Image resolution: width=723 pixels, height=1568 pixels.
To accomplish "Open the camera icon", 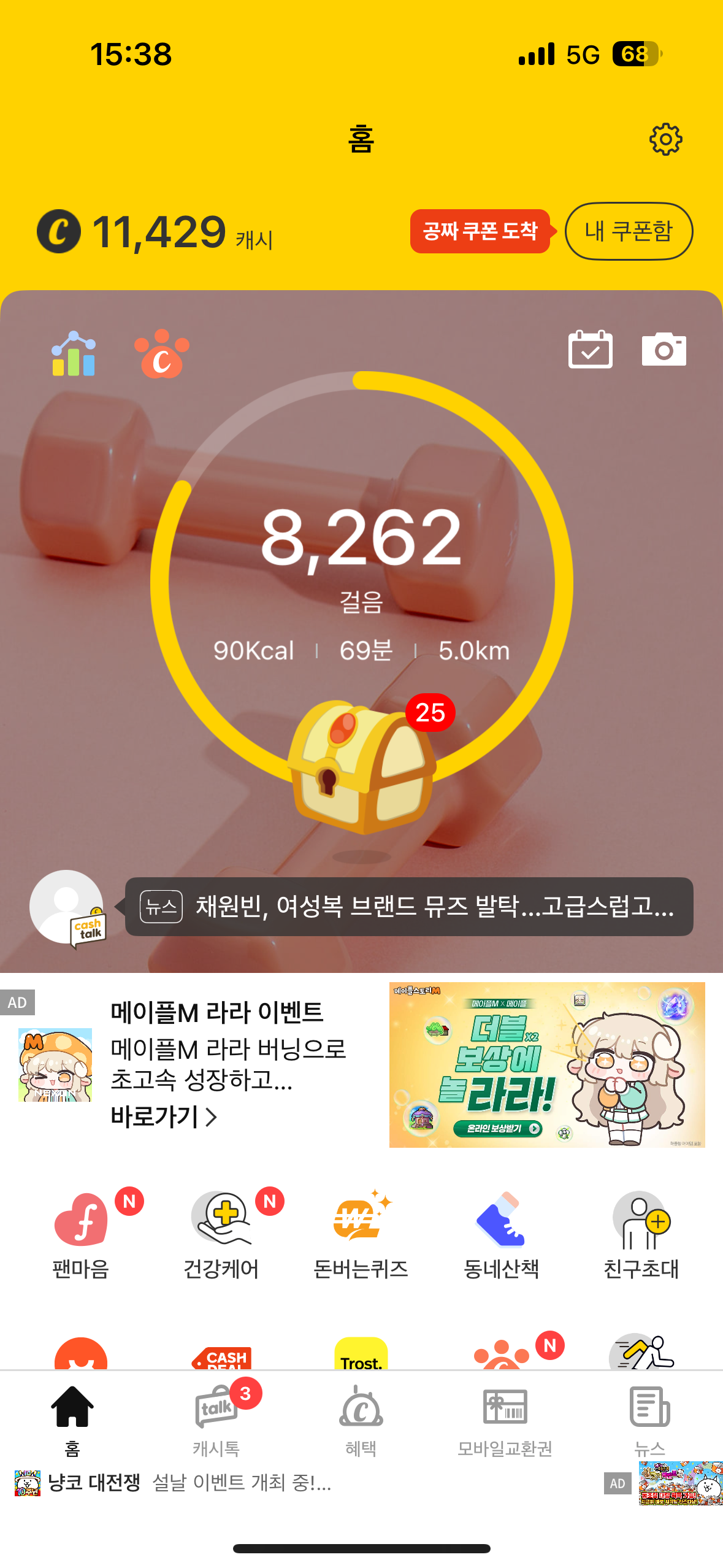I will 664,350.
